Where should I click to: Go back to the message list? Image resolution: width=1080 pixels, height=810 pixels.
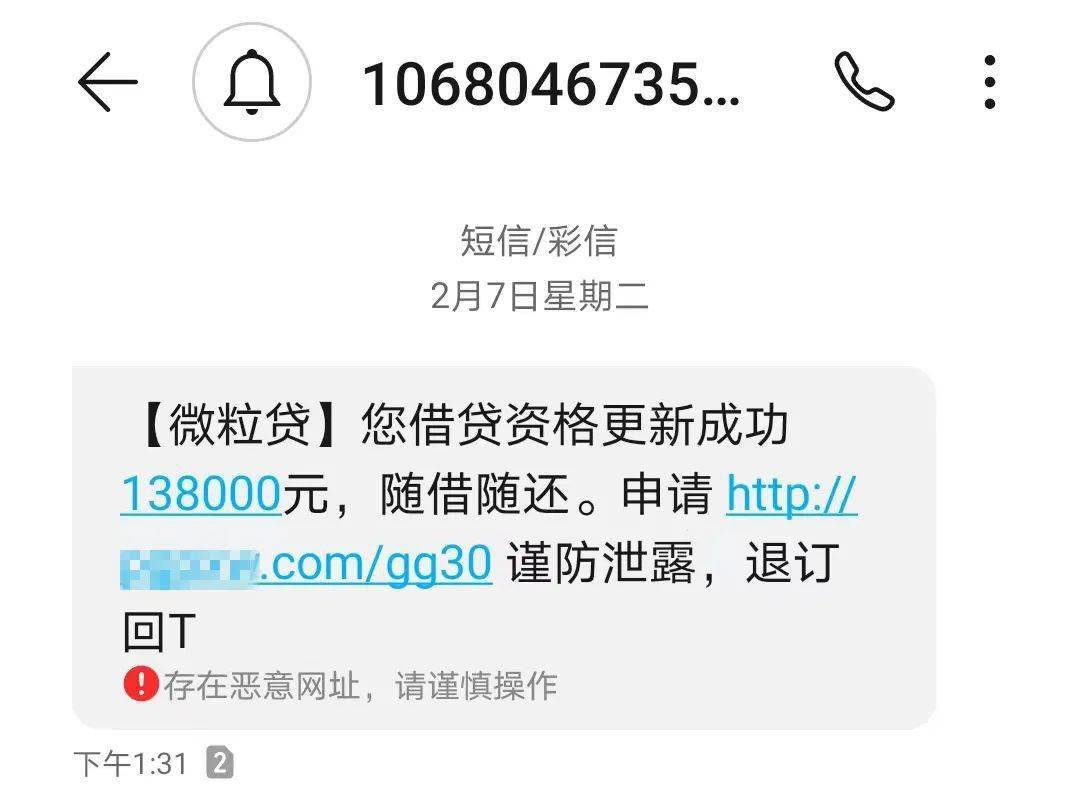pos(107,82)
